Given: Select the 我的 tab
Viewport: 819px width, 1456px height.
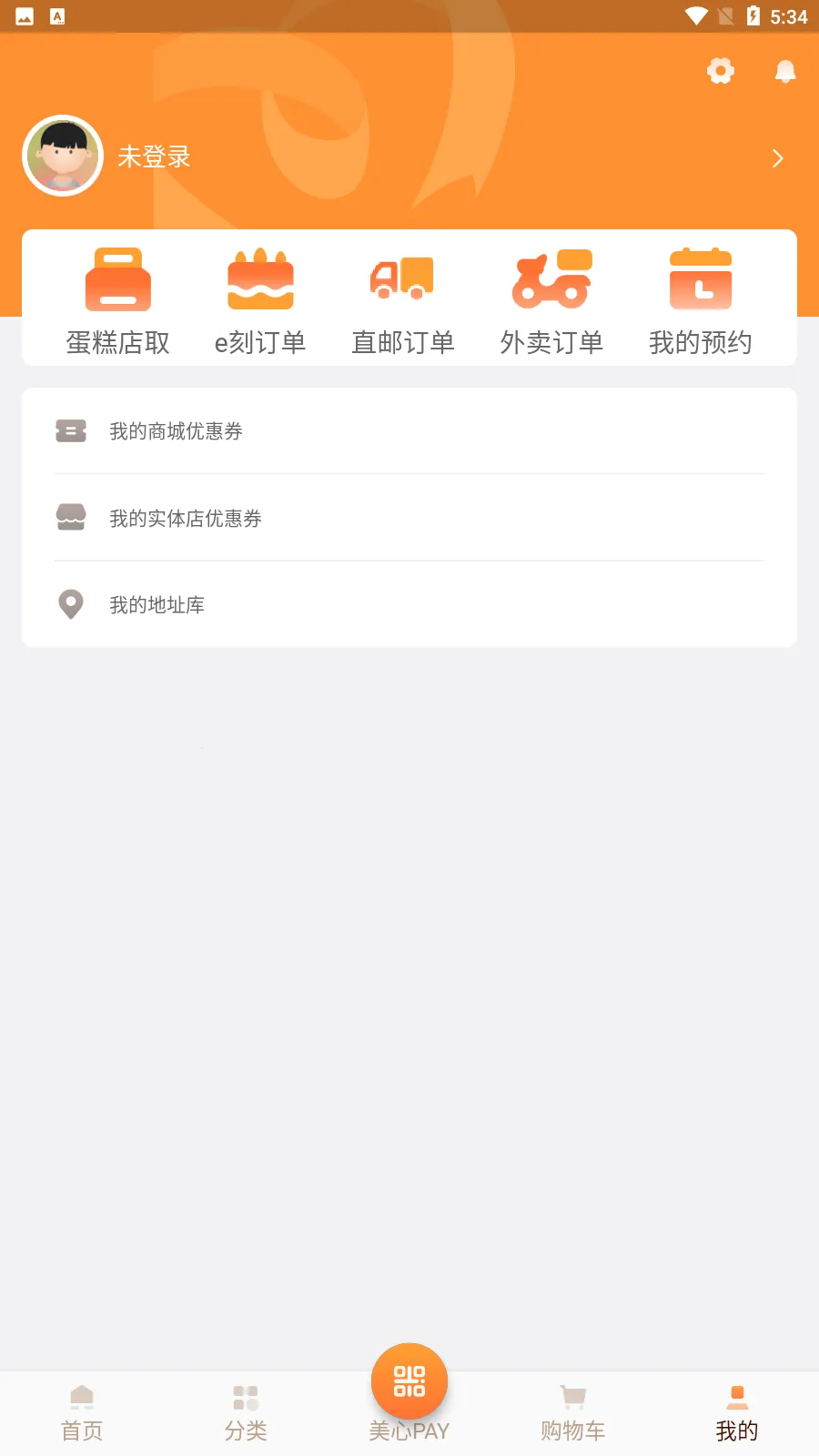Looking at the screenshot, I should [737, 1413].
